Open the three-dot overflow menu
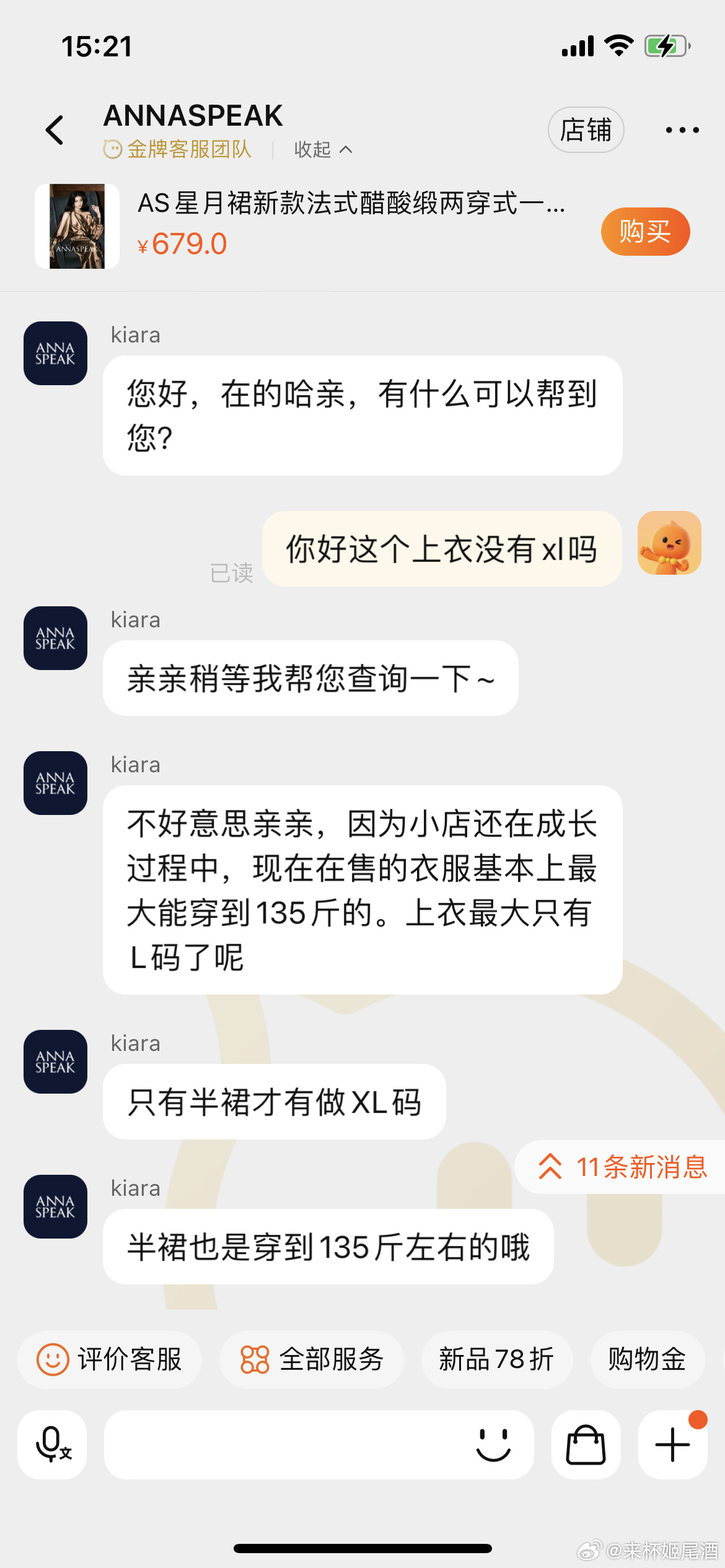Screen dimensions: 725x1568 [682, 130]
